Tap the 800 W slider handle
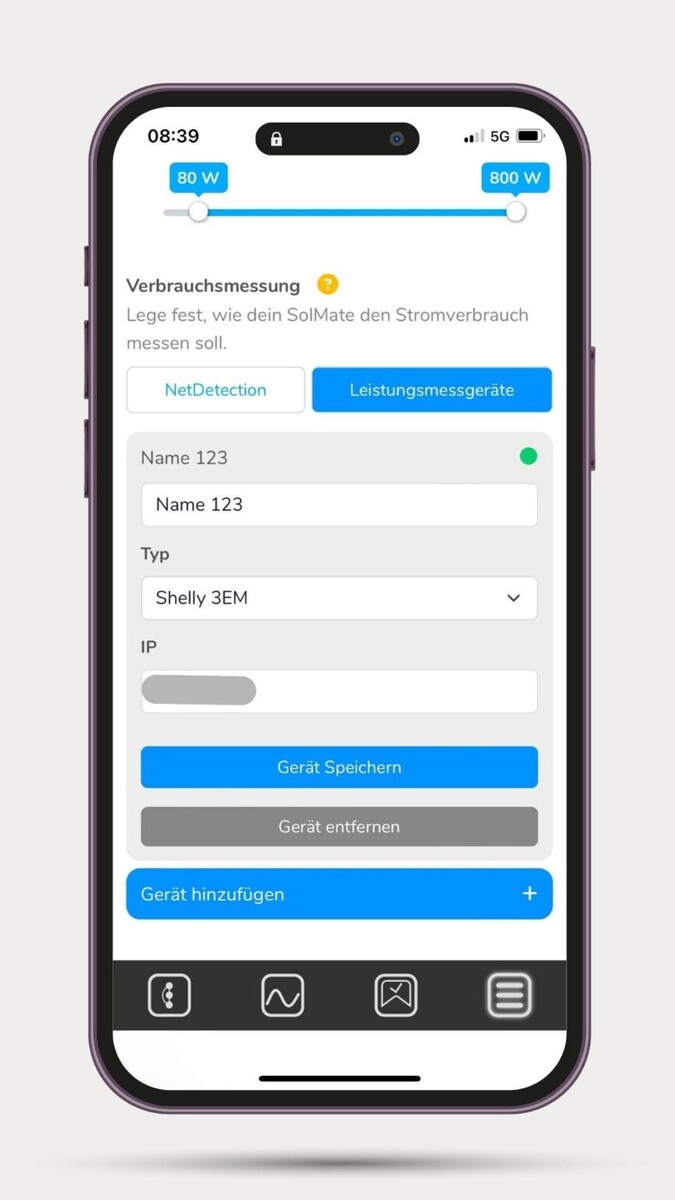 pyautogui.click(x=515, y=212)
